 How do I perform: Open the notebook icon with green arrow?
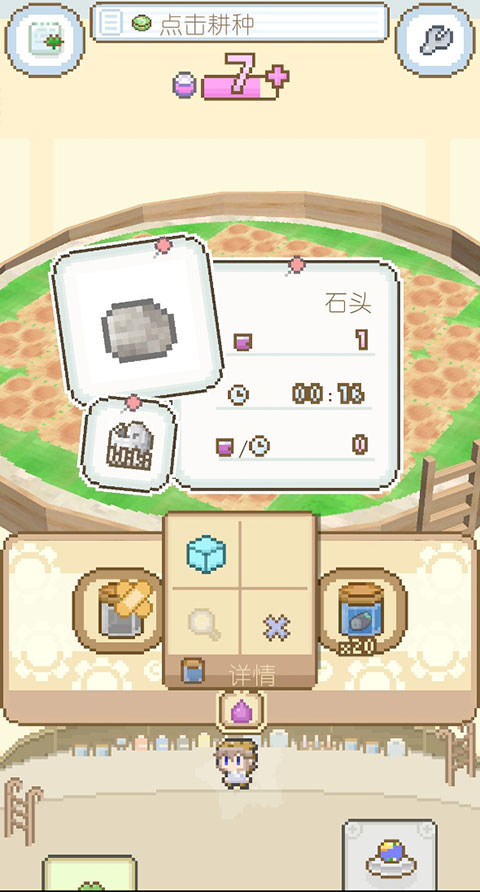tap(45, 39)
